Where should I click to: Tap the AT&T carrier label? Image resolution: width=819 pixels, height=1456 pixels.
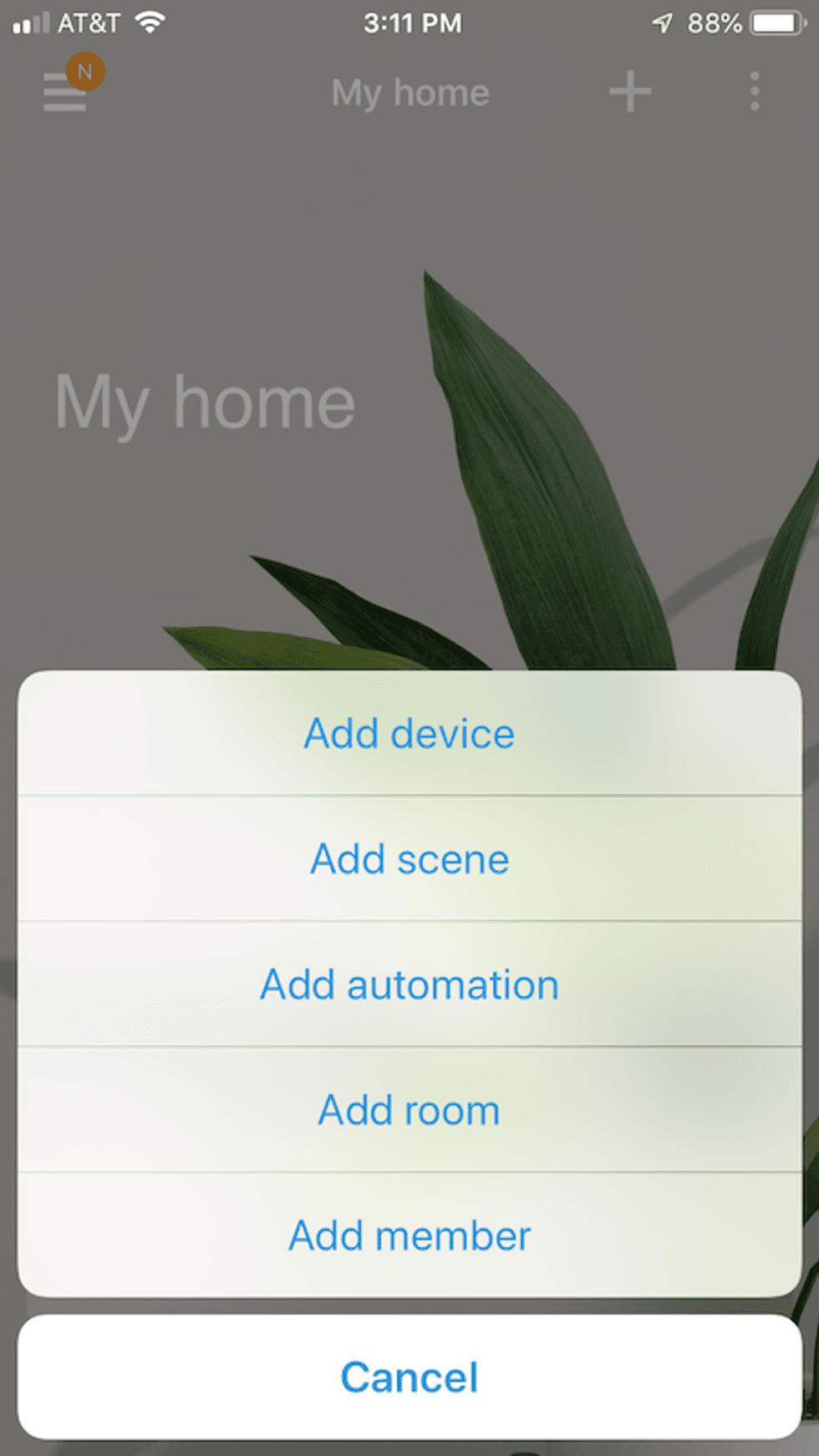90,23
